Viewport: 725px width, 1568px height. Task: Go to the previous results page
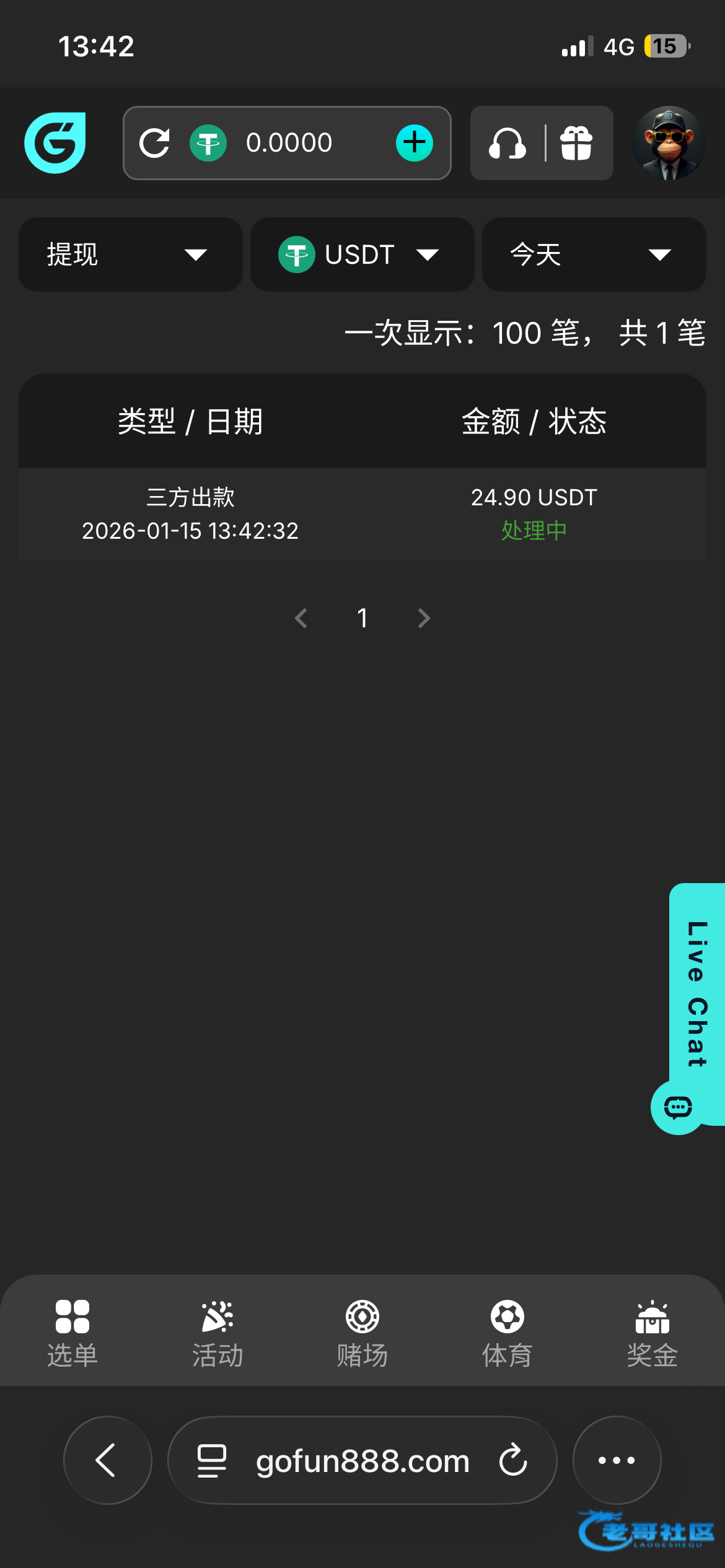pyautogui.click(x=301, y=618)
